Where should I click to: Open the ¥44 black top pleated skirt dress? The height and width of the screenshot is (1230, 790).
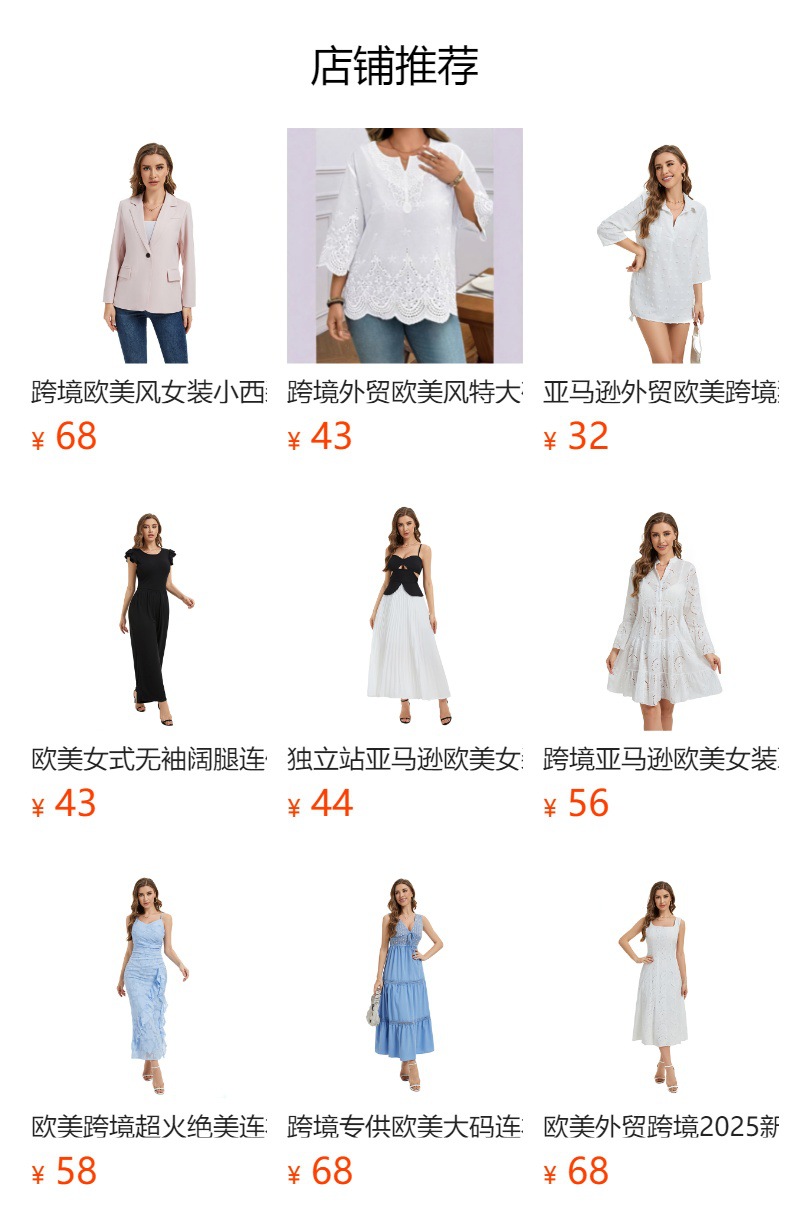pos(405,659)
